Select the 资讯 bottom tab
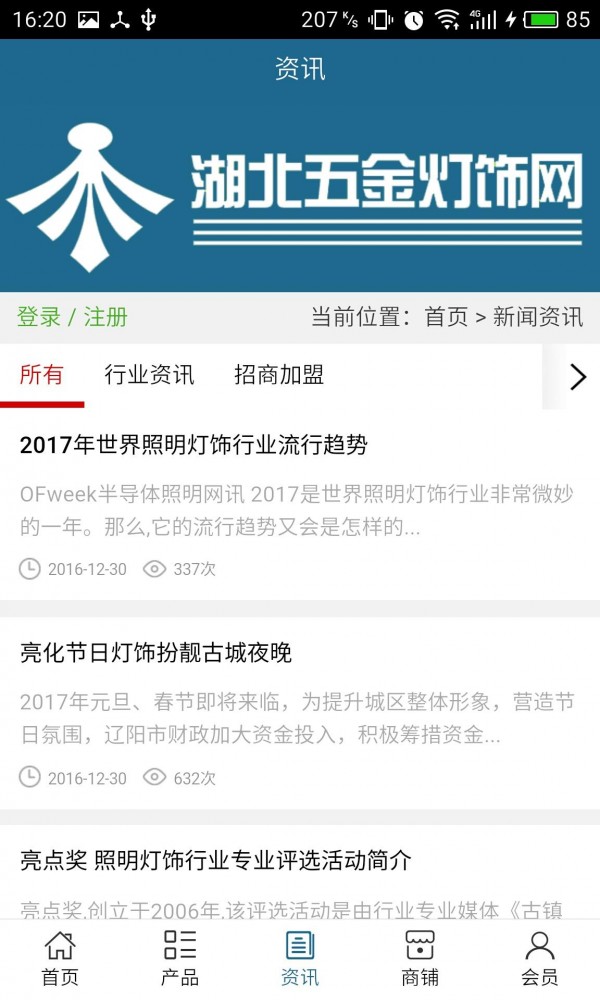 point(300,958)
